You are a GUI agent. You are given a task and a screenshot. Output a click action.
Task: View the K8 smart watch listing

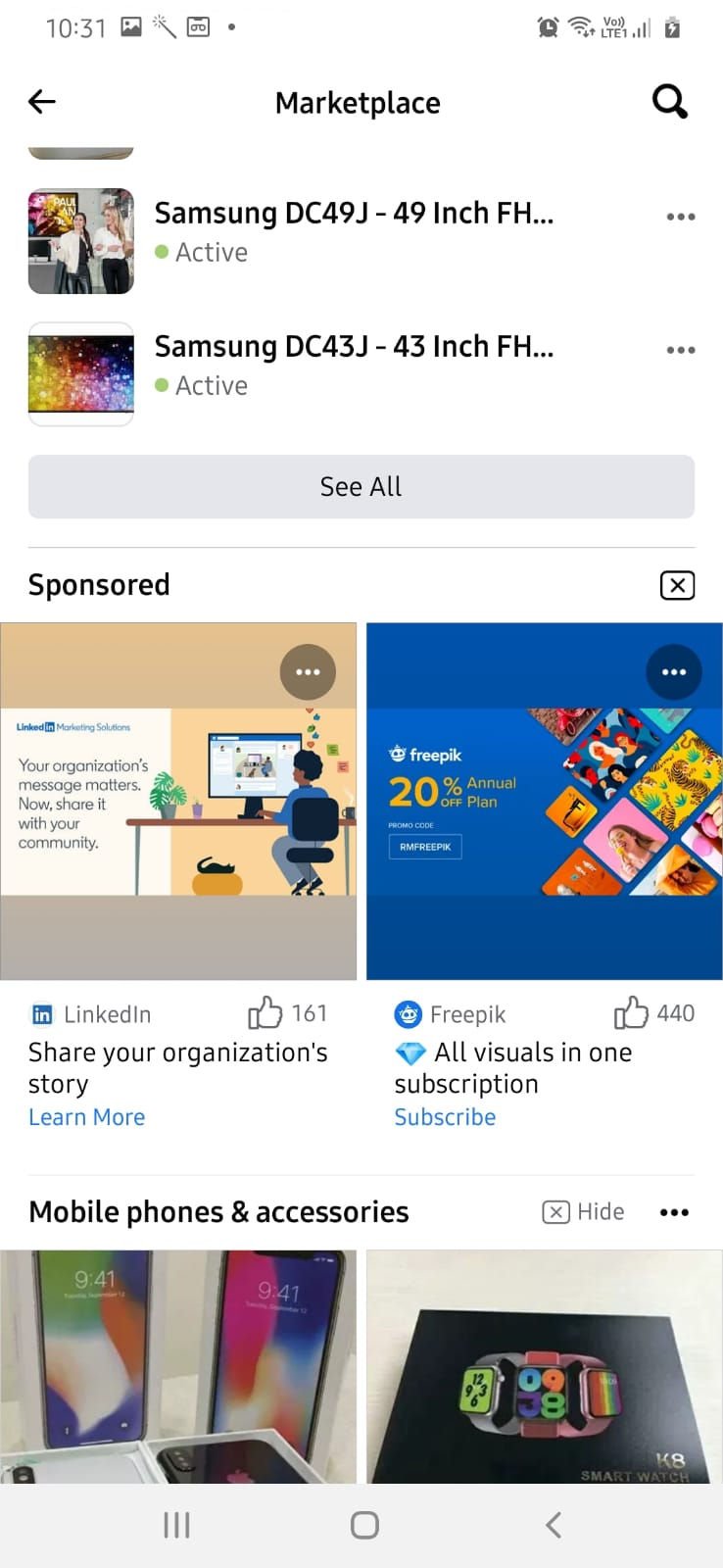(x=544, y=1367)
